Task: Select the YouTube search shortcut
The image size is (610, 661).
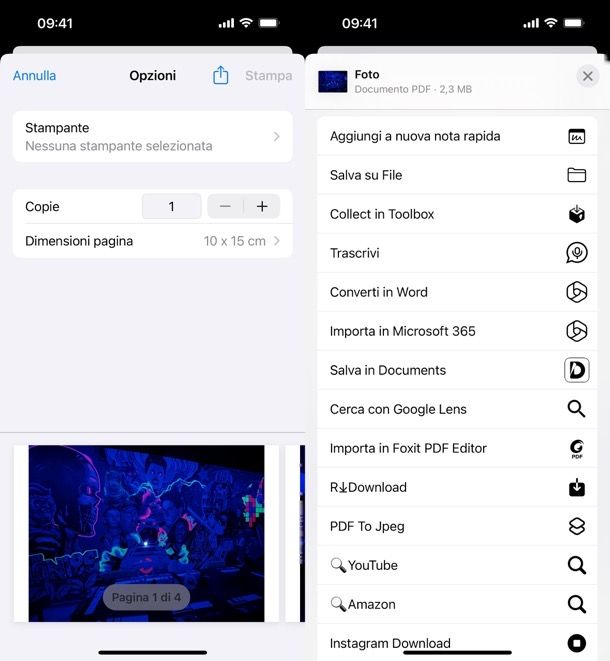Action: [x=457, y=565]
